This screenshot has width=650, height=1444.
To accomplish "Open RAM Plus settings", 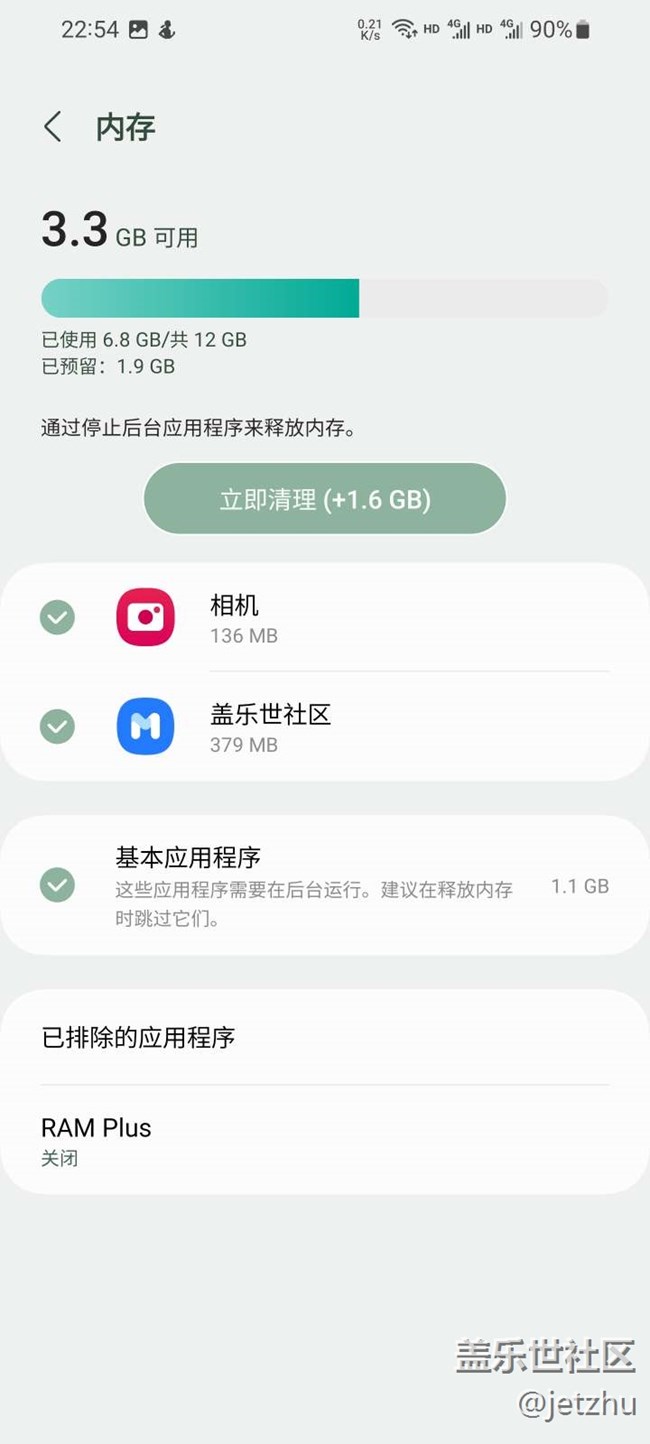I will (x=325, y=1140).
